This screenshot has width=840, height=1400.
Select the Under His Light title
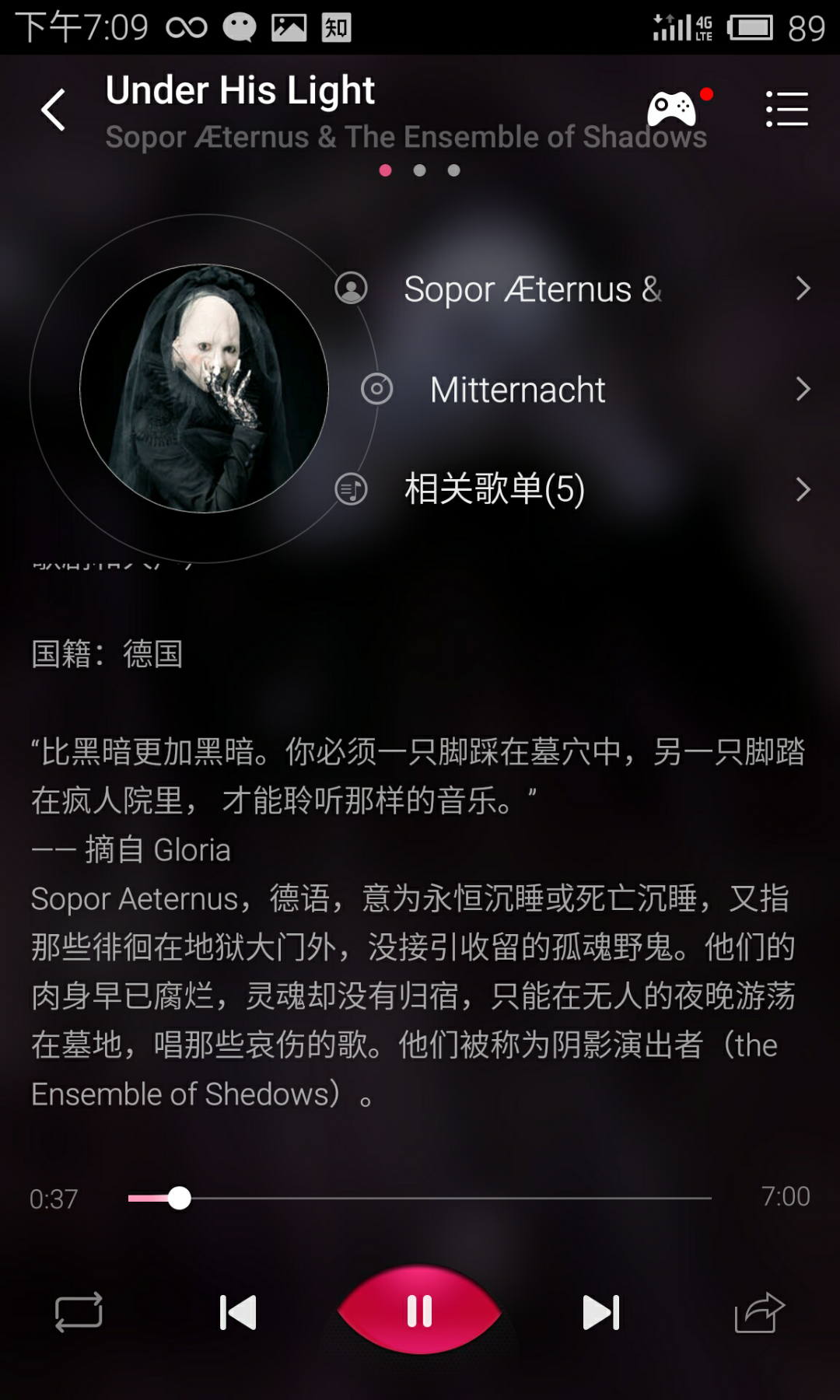click(x=240, y=89)
